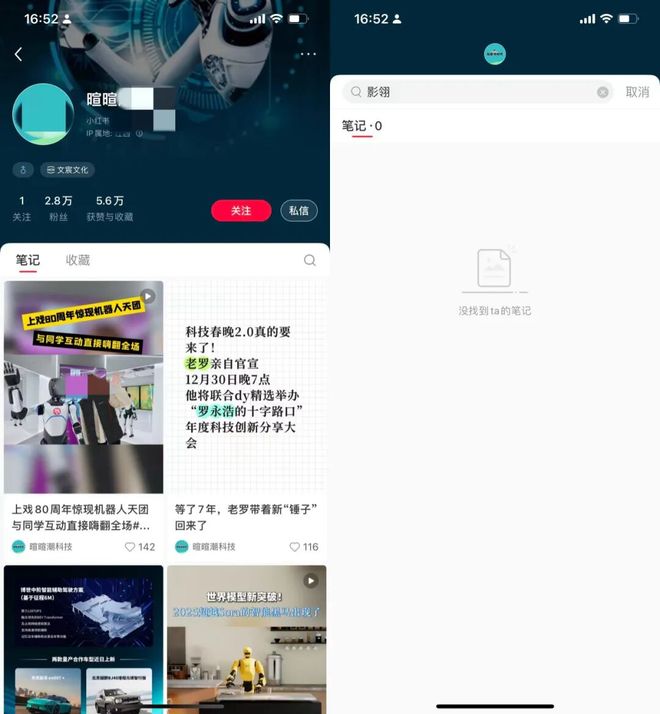Send a private message via 私信
Viewport: 660px width, 714px height.
click(x=299, y=211)
